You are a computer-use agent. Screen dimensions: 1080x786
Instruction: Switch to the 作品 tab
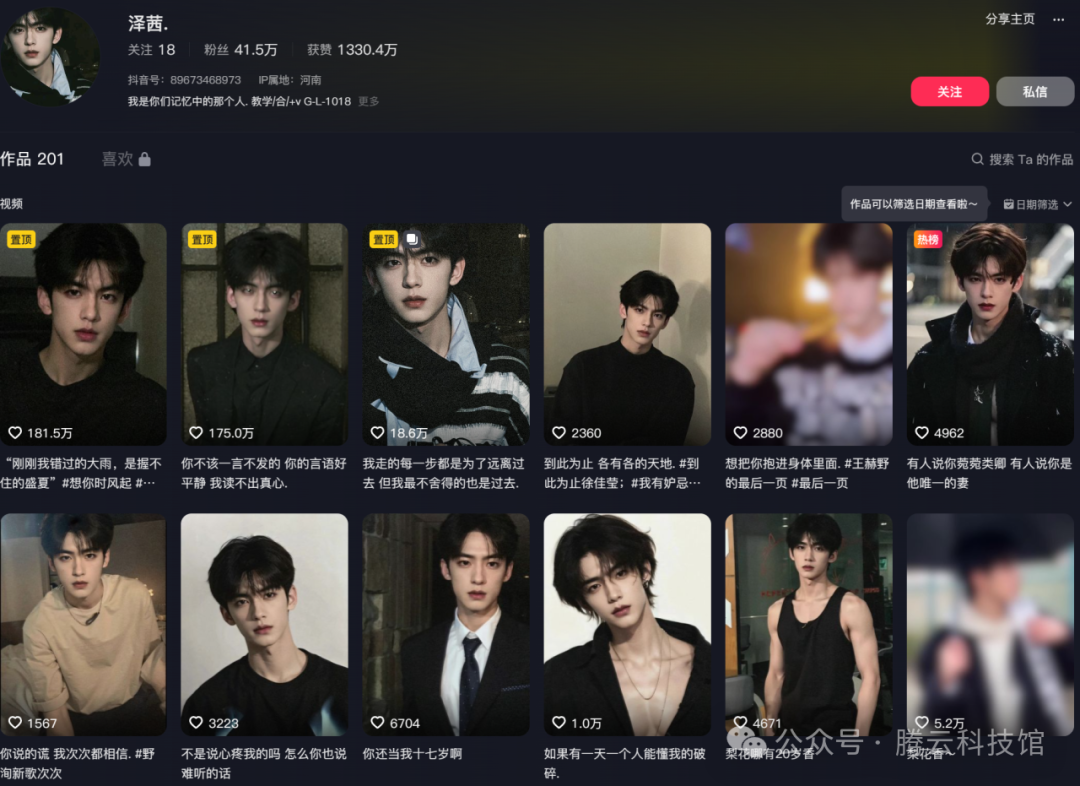tap(32, 159)
